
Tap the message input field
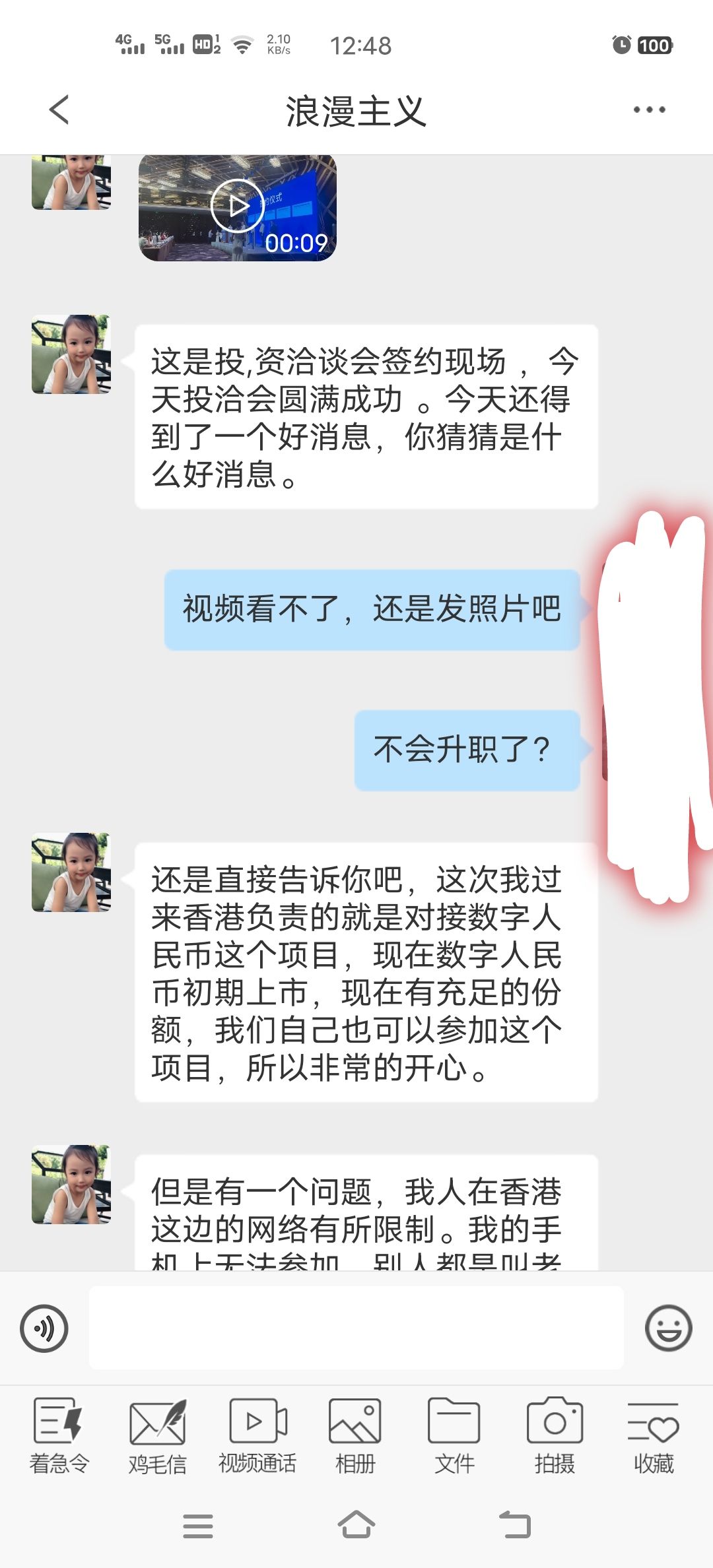click(x=356, y=1327)
